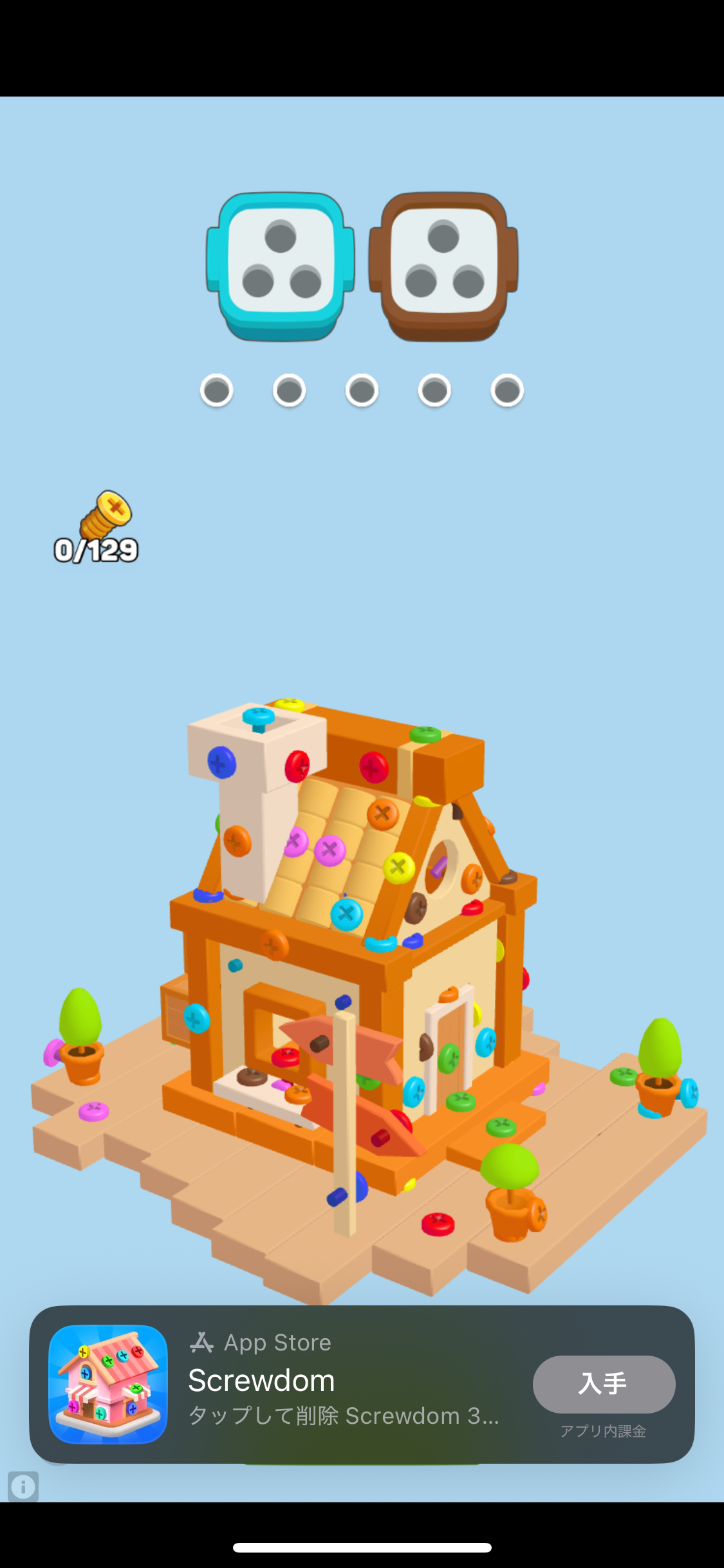Image resolution: width=724 pixels, height=1568 pixels.
Task: Tap the cyan screw on the roof tiles
Action: (347, 913)
